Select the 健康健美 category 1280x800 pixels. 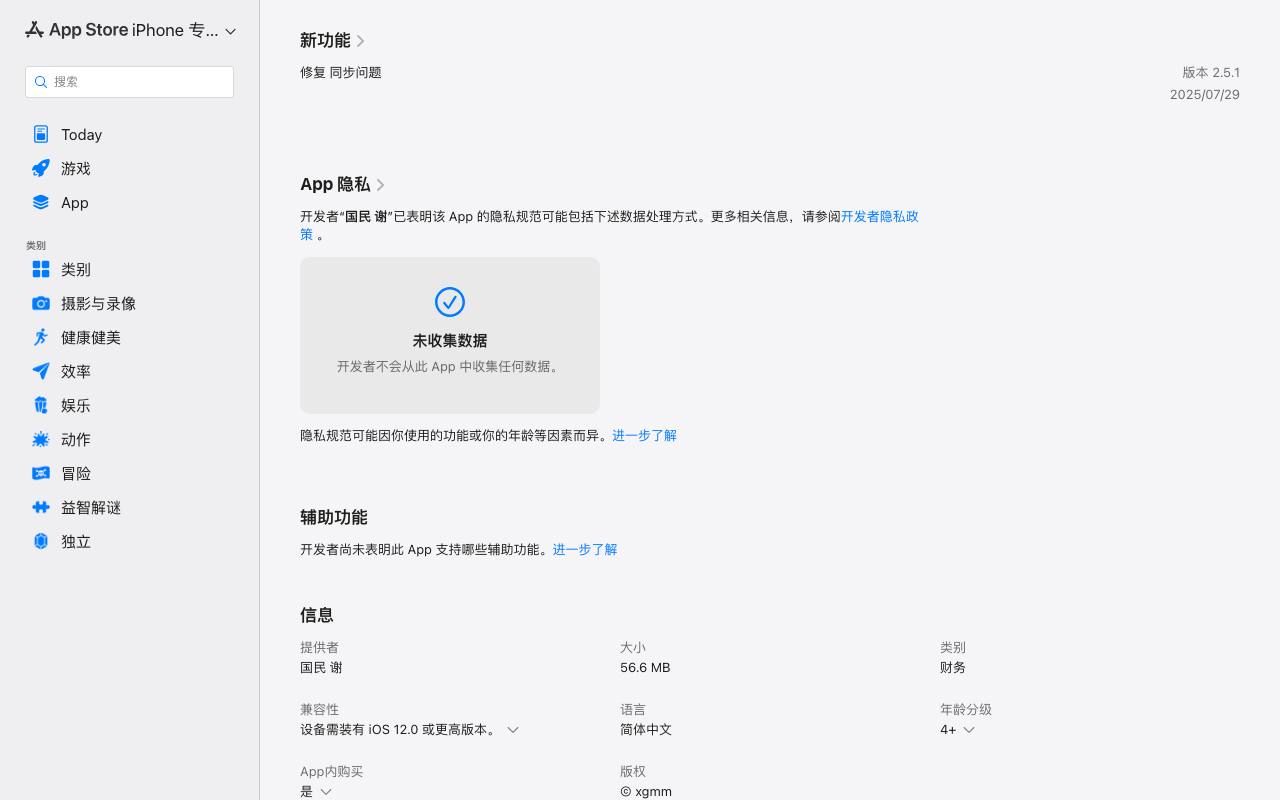click(x=129, y=338)
